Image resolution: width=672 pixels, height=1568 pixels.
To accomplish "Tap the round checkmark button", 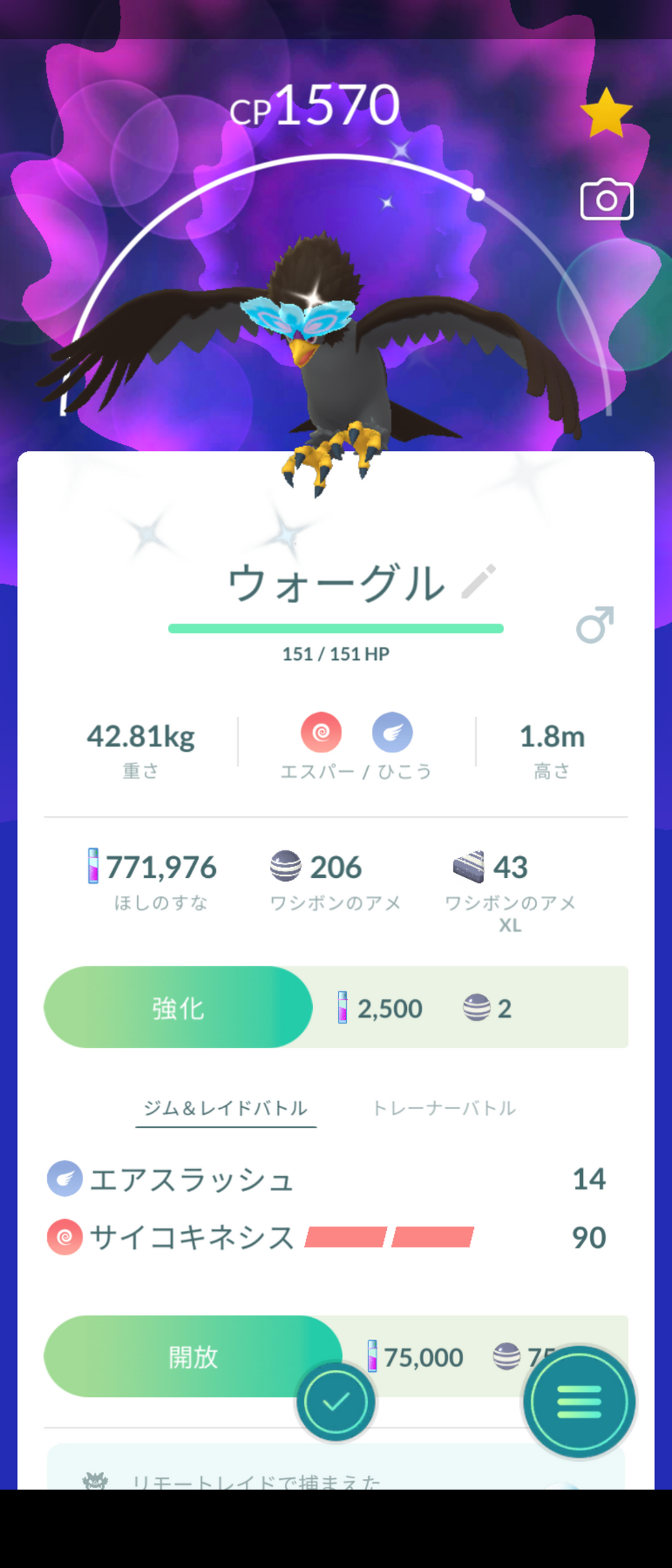I will [336, 1403].
